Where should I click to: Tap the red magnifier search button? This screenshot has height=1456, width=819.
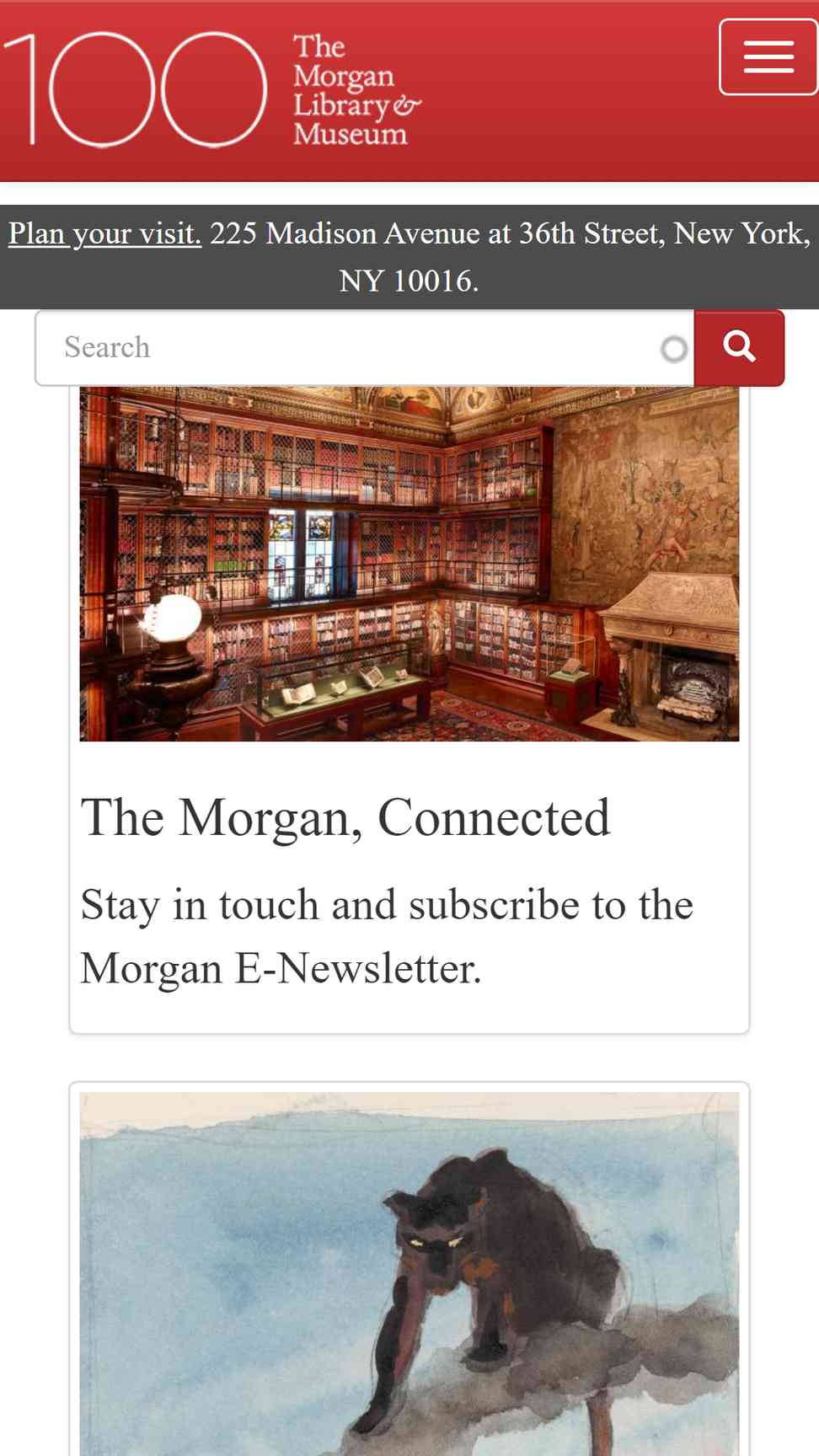tap(739, 348)
